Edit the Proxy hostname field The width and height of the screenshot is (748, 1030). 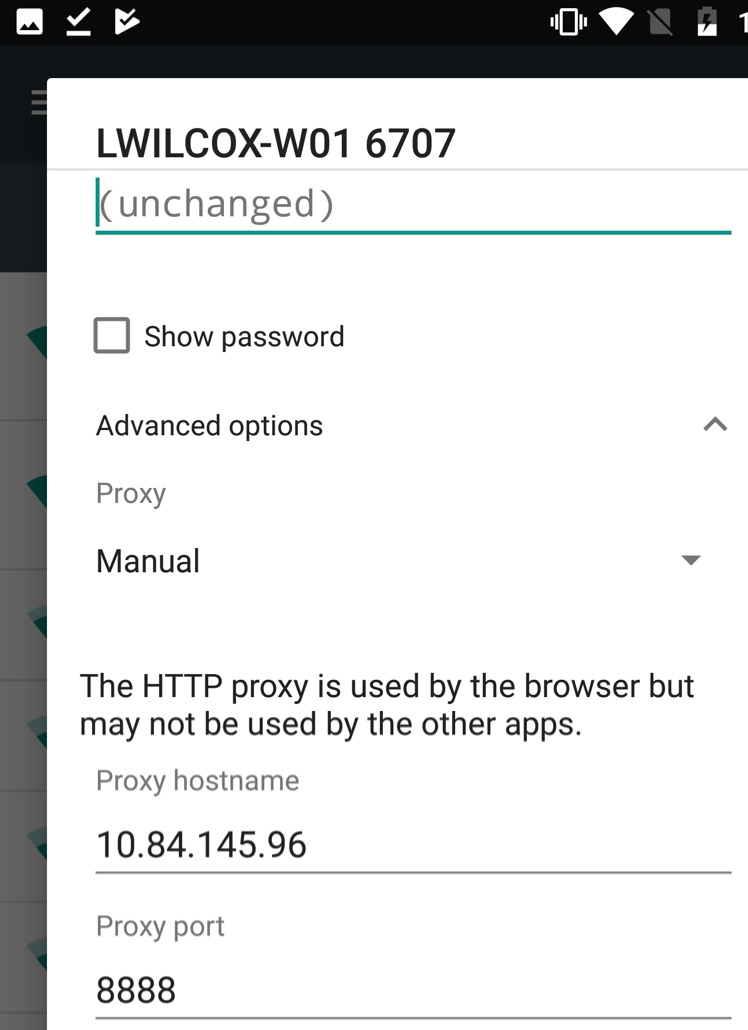click(412, 845)
